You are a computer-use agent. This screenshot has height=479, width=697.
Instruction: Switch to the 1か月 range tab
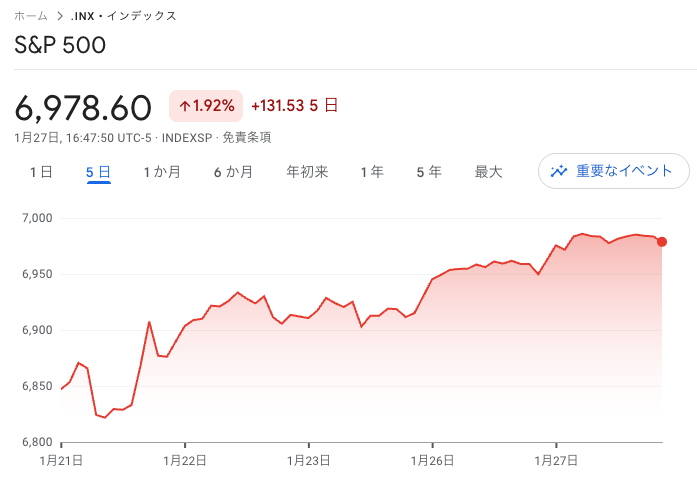[162, 172]
